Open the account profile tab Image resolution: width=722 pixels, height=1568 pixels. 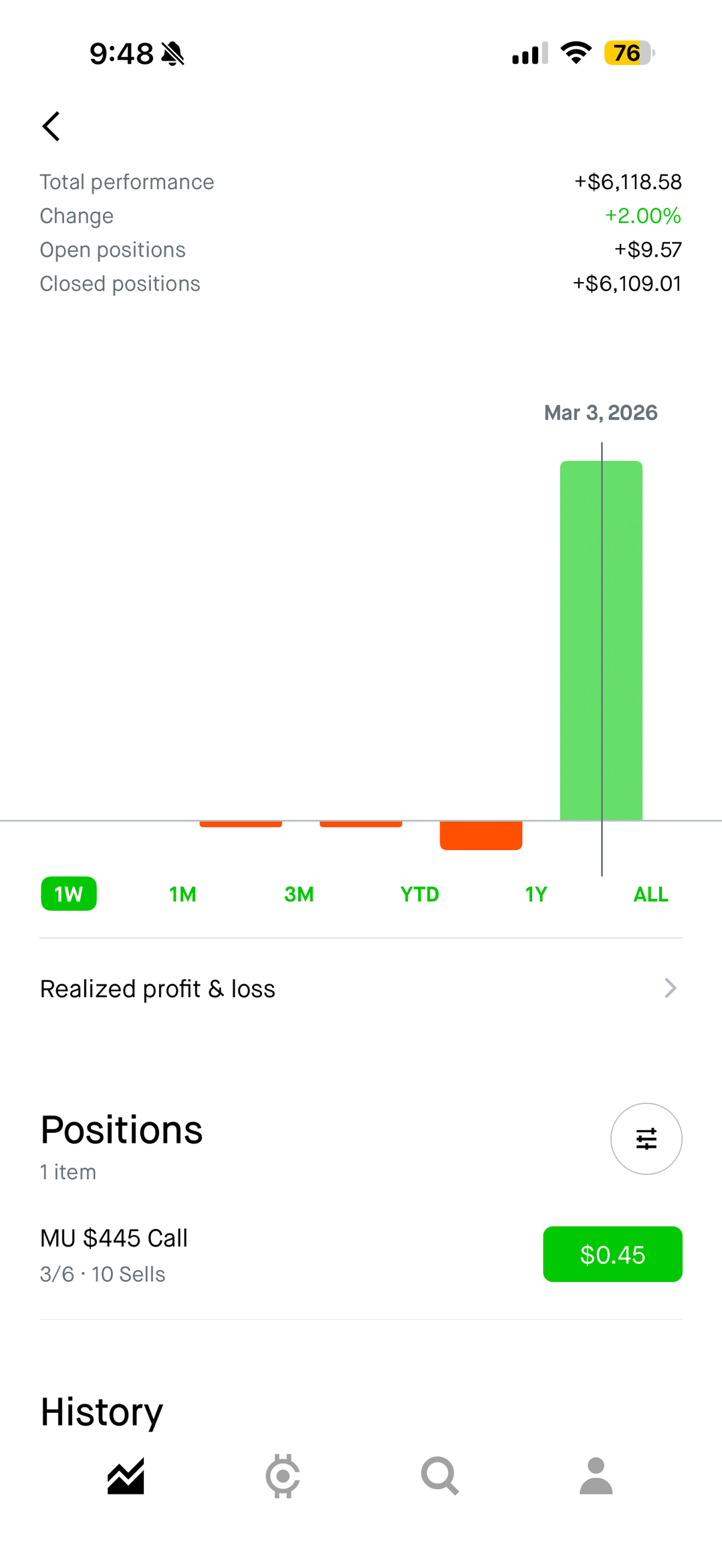pyautogui.click(x=596, y=1476)
